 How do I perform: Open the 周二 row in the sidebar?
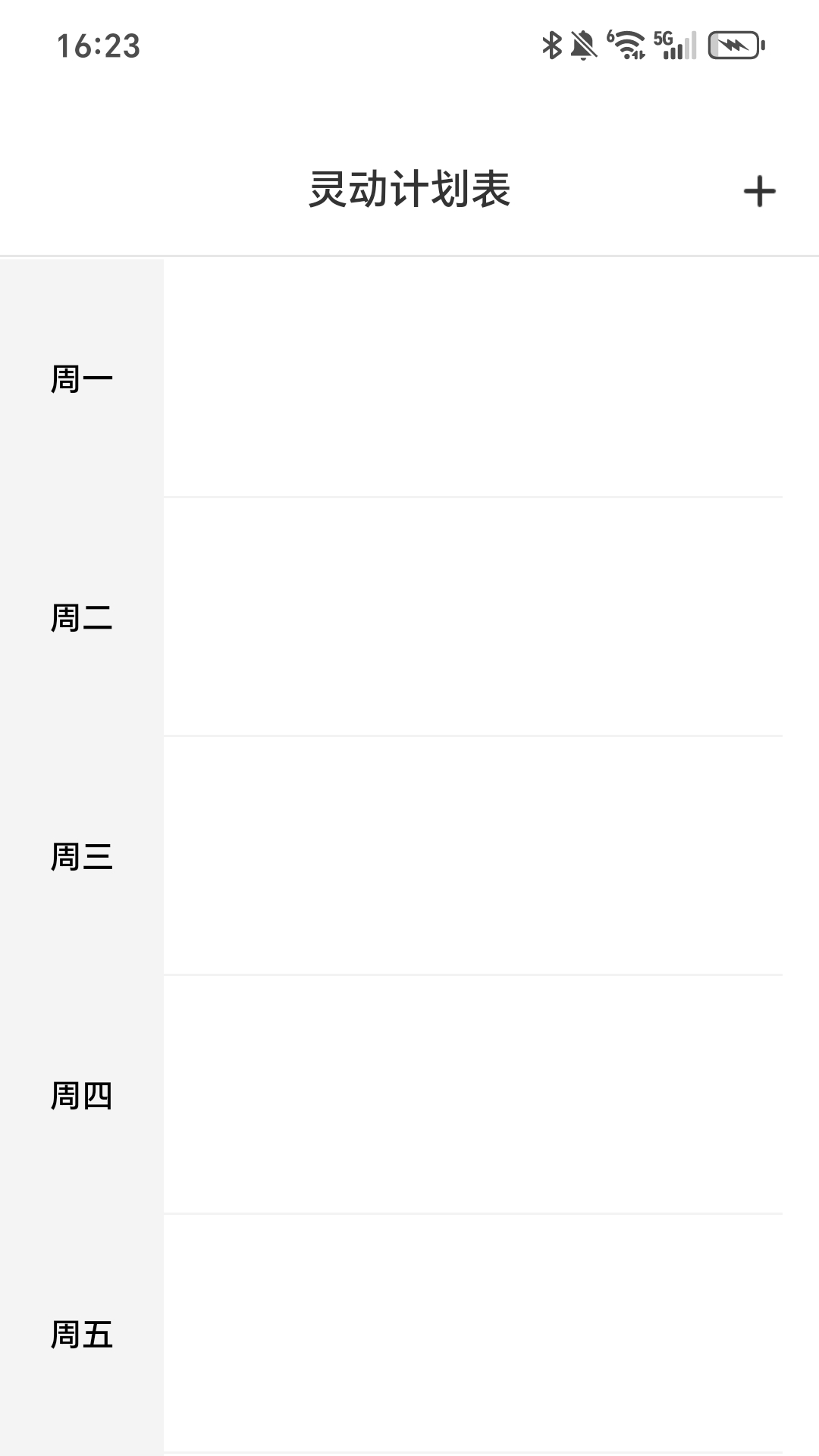pos(81,618)
